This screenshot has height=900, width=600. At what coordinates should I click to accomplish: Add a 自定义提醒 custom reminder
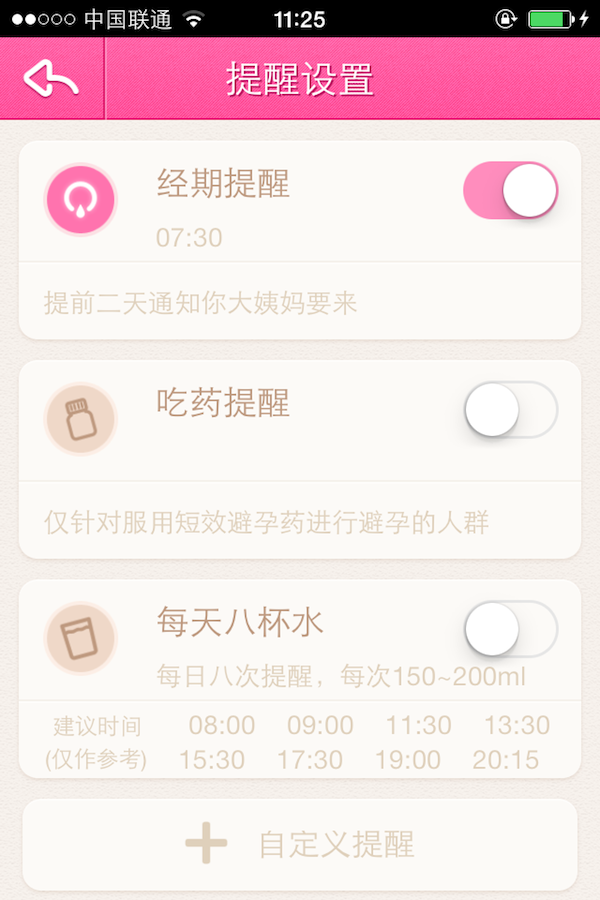pos(300,844)
